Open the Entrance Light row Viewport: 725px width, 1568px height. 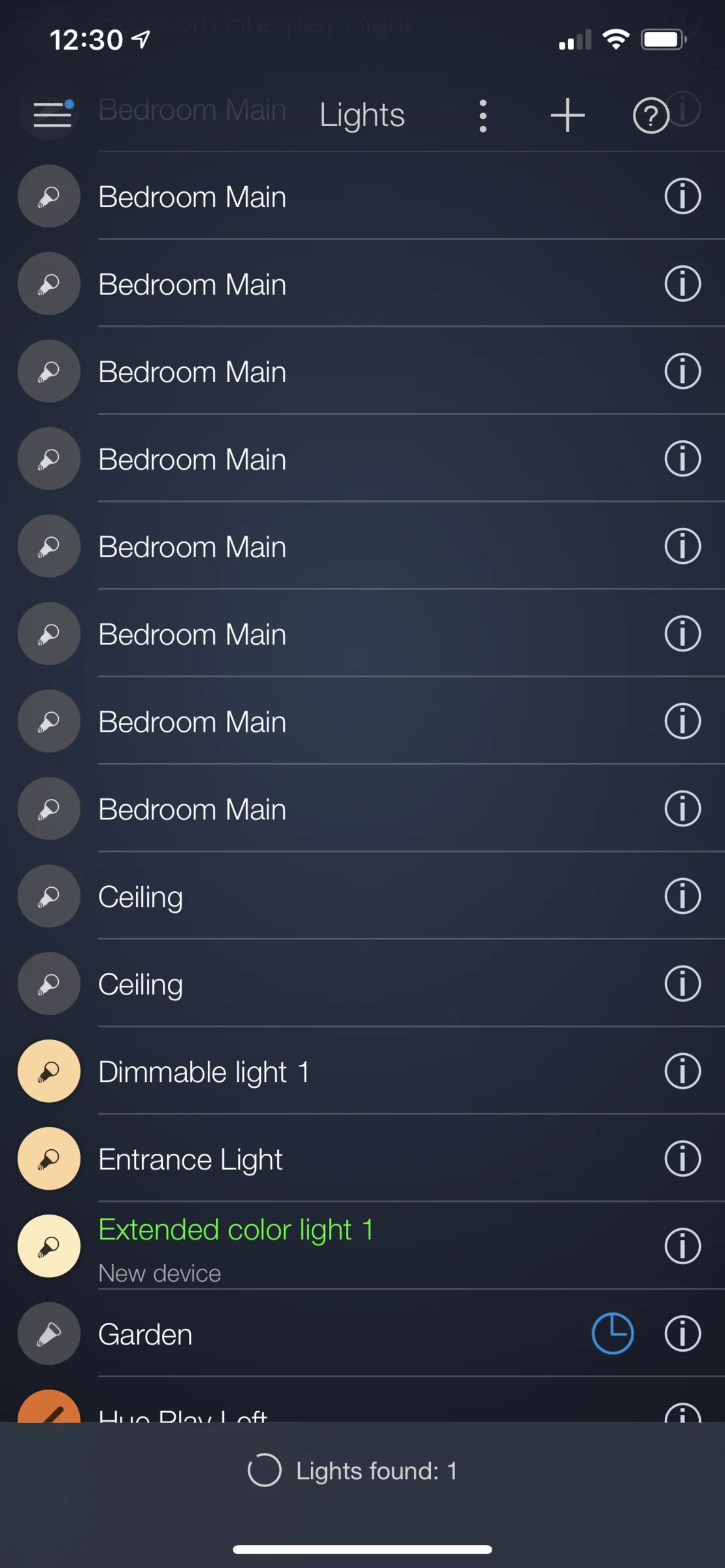click(x=362, y=1158)
